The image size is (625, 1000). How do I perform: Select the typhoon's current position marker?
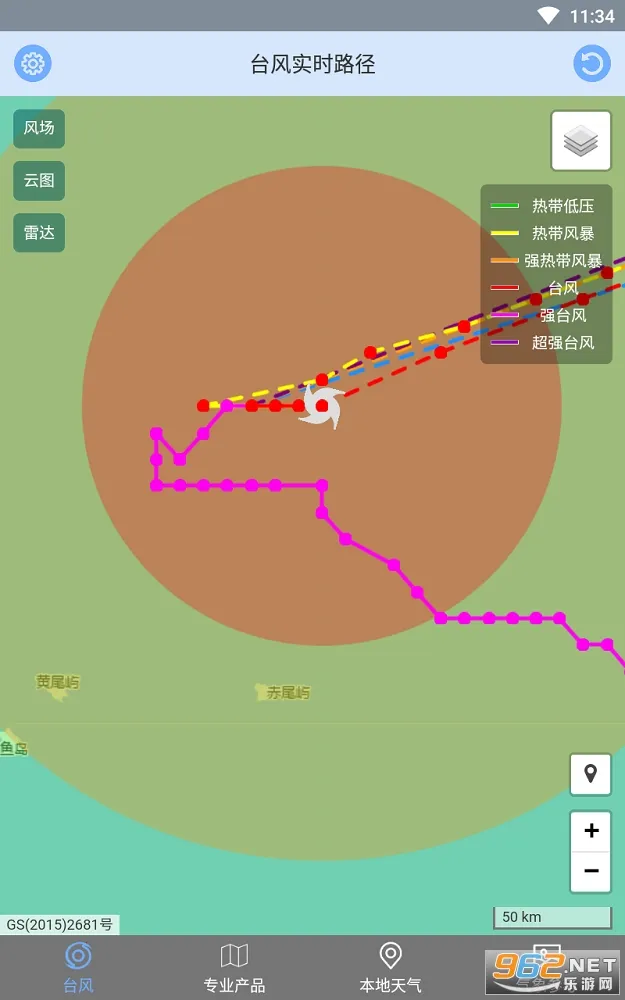pos(321,408)
